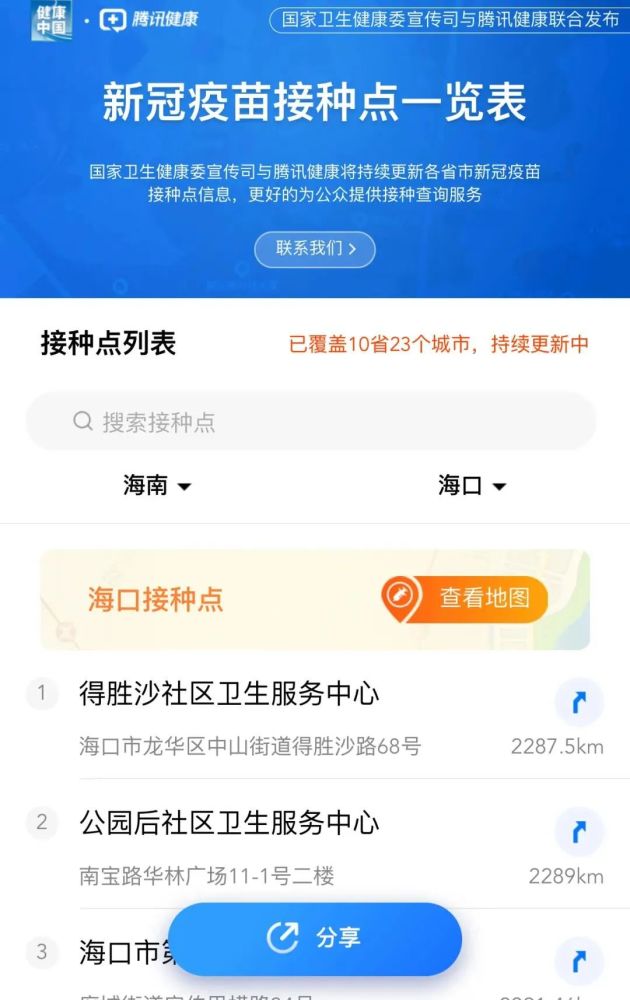Viewport: 630px width, 1000px height.
Task: Expand the 海南 province dropdown
Action: pos(157,486)
